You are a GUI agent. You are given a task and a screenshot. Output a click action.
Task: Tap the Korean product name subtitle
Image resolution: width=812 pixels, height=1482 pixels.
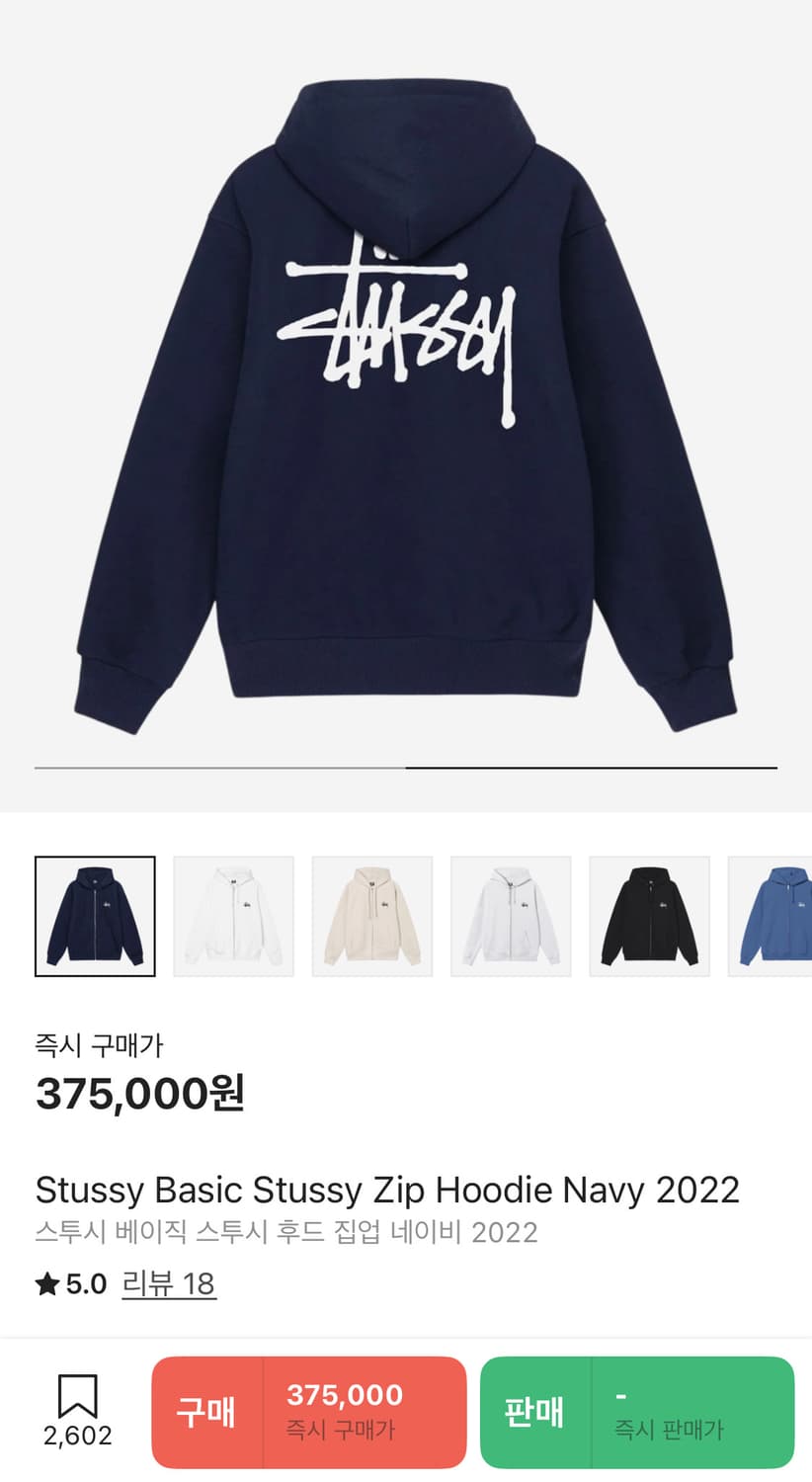(286, 1232)
